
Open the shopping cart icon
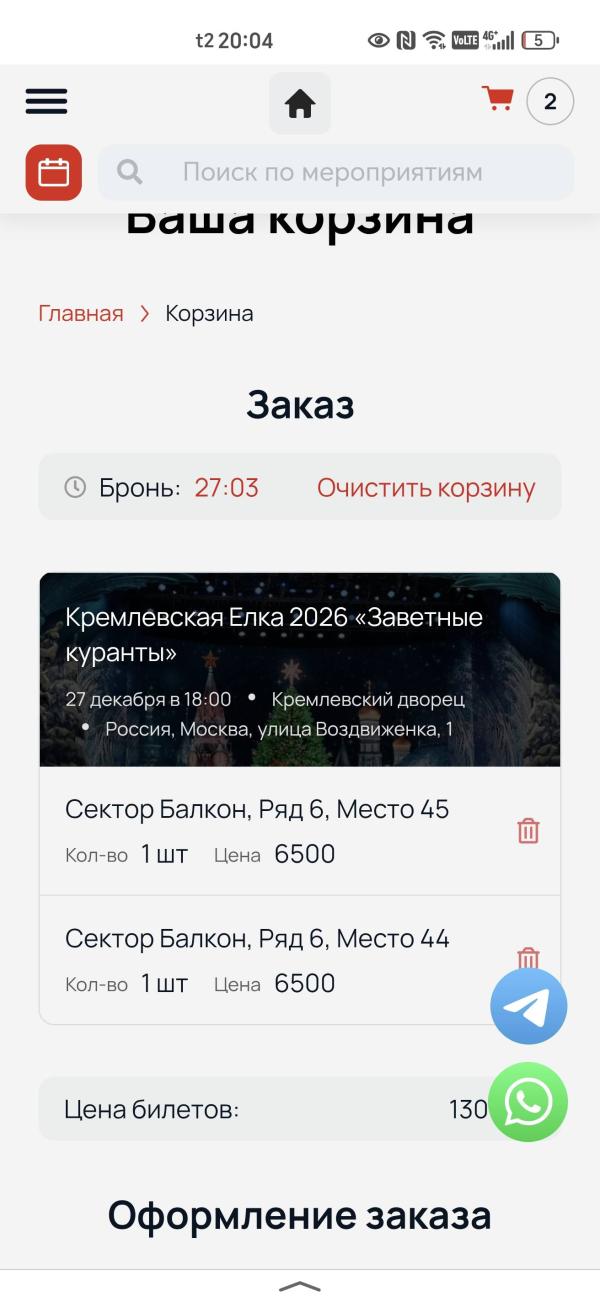[x=498, y=100]
